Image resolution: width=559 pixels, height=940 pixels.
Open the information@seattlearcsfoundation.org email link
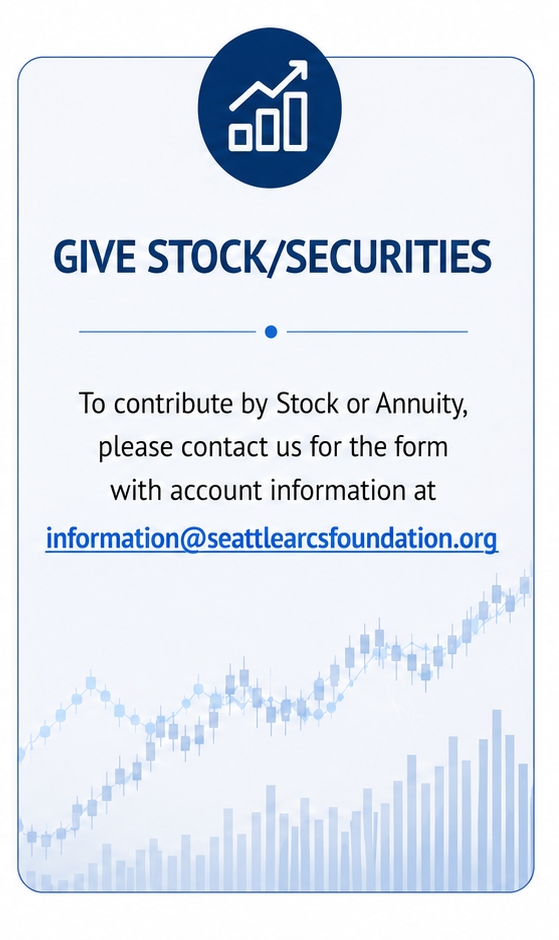tap(272, 538)
